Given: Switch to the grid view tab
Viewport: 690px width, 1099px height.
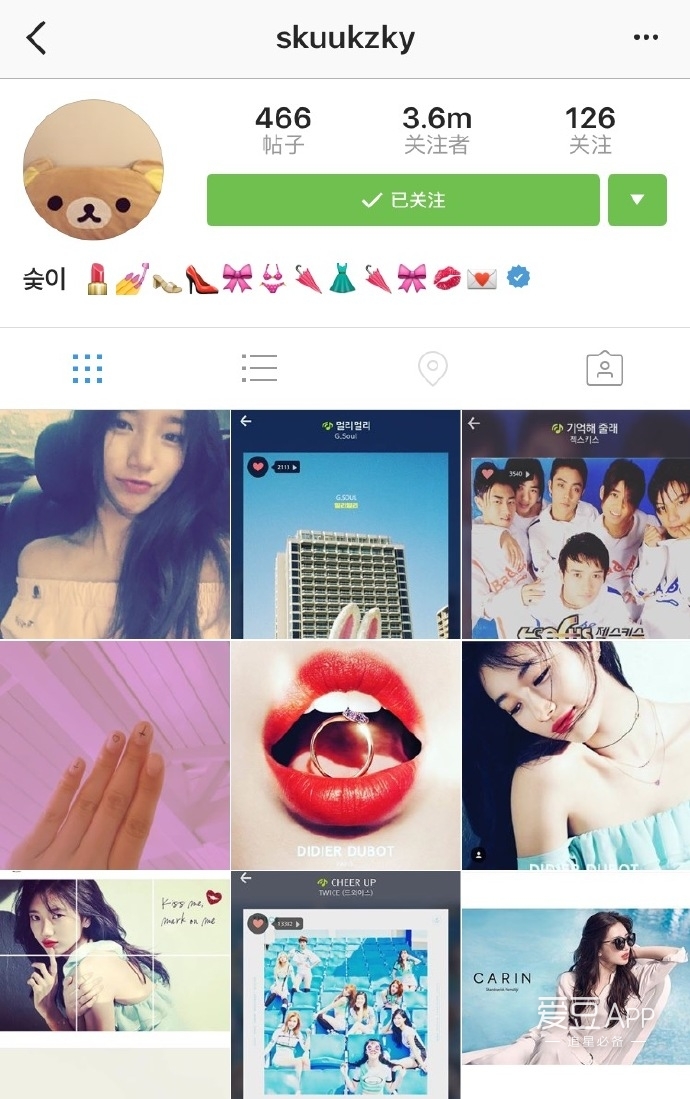Looking at the screenshot, I should (88, 369).
